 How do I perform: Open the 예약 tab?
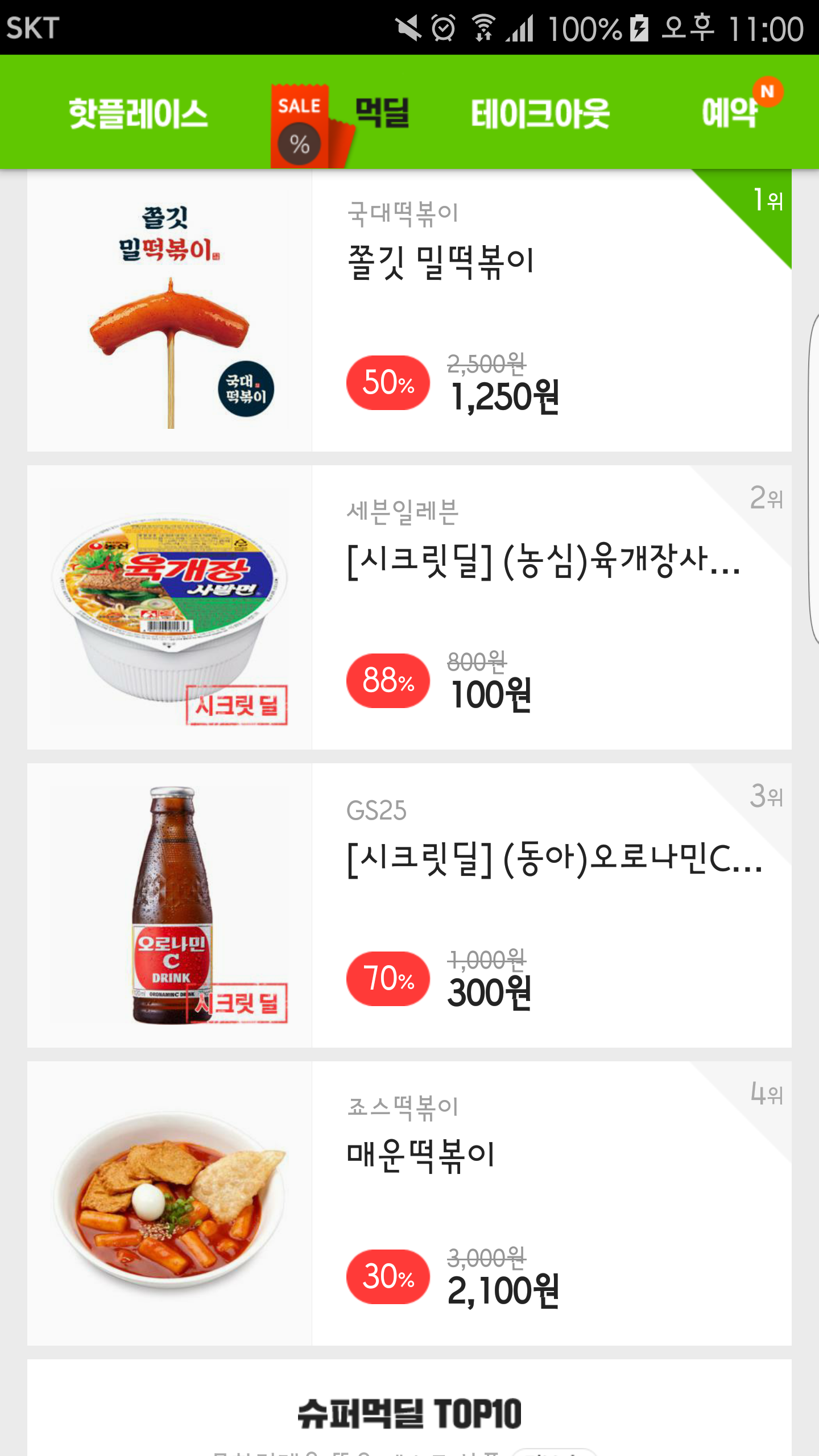[x=731, y=113]
